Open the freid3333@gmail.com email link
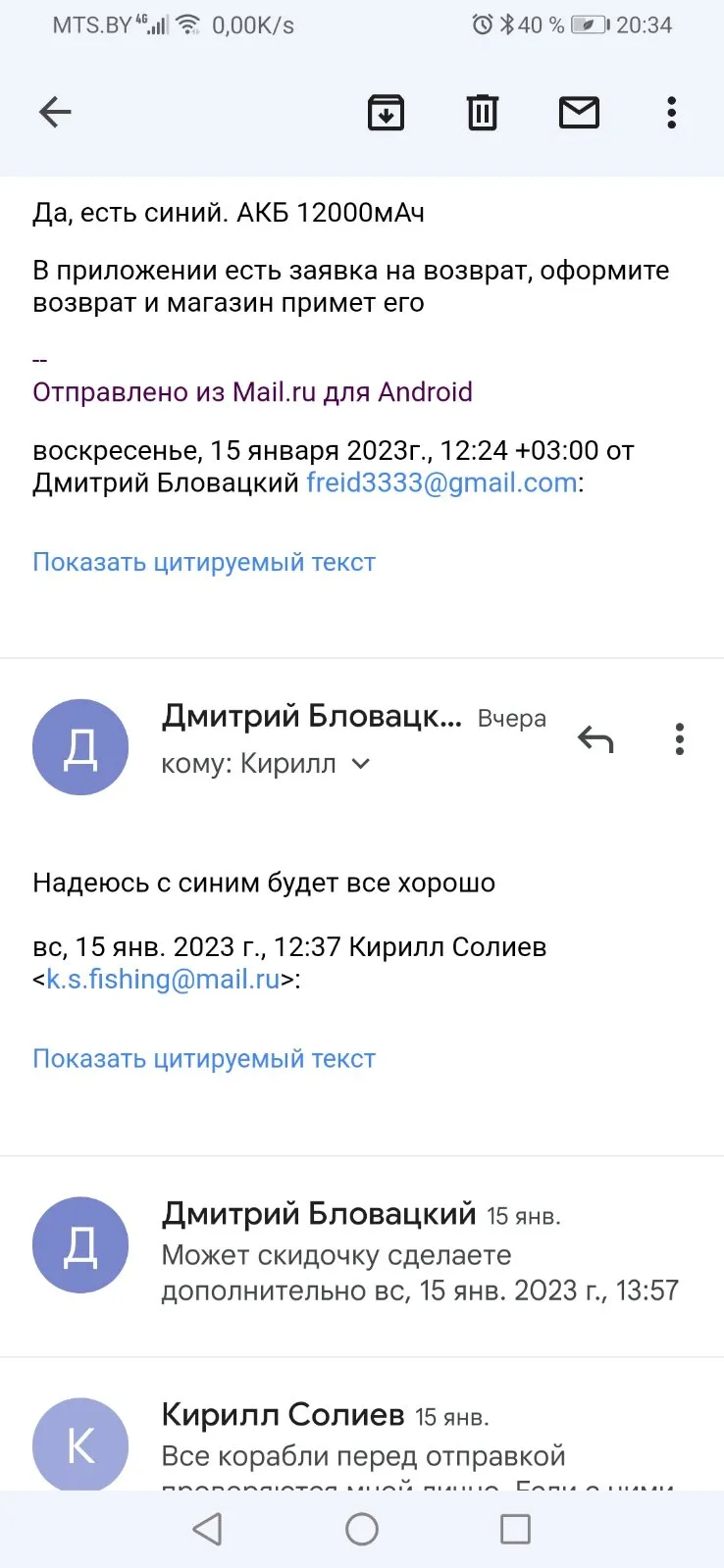The width and height of the screenshot is (724, 1568). [441, 482]
